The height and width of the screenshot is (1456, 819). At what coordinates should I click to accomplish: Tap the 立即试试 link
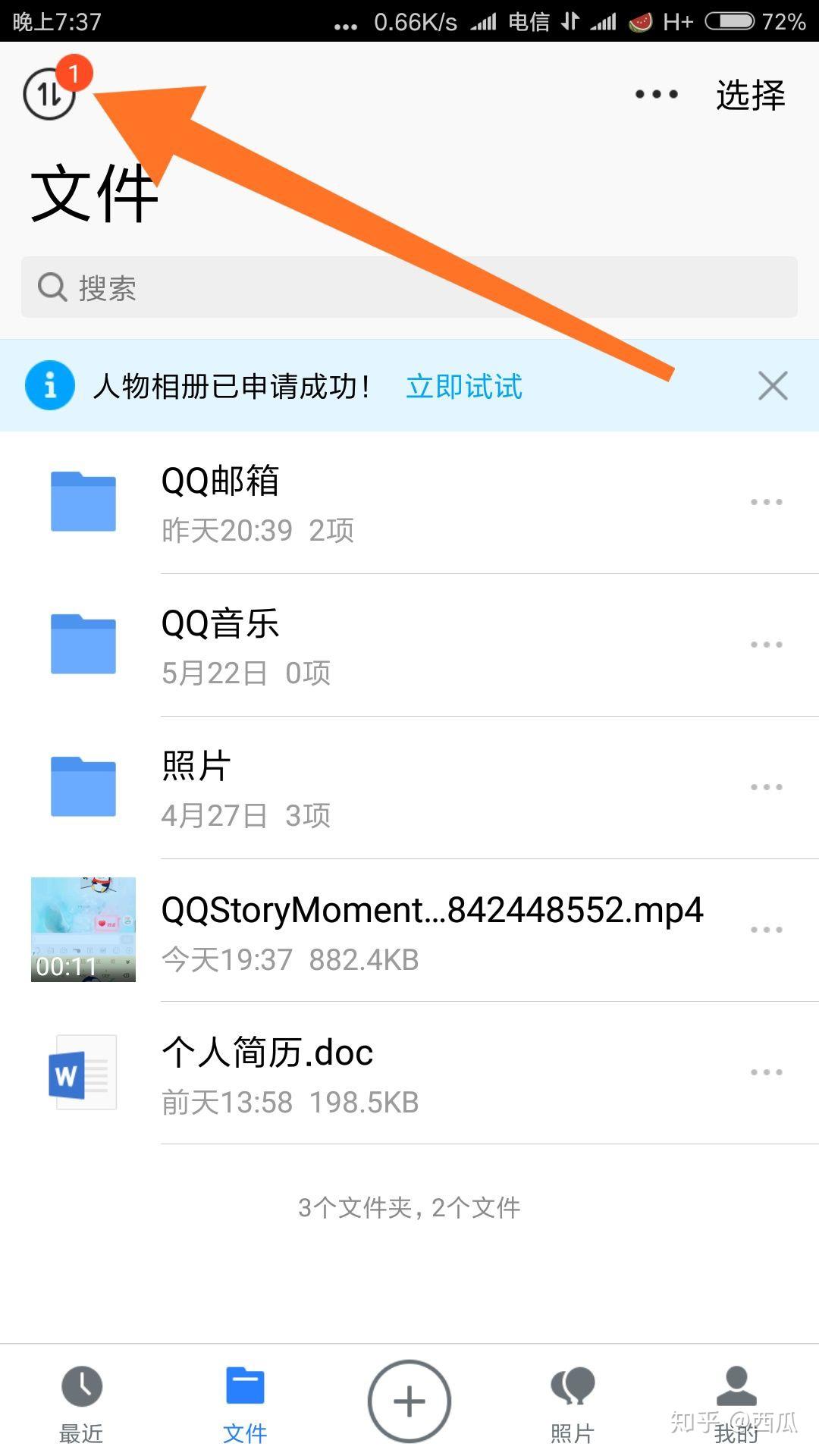click(x=464, y=386)
